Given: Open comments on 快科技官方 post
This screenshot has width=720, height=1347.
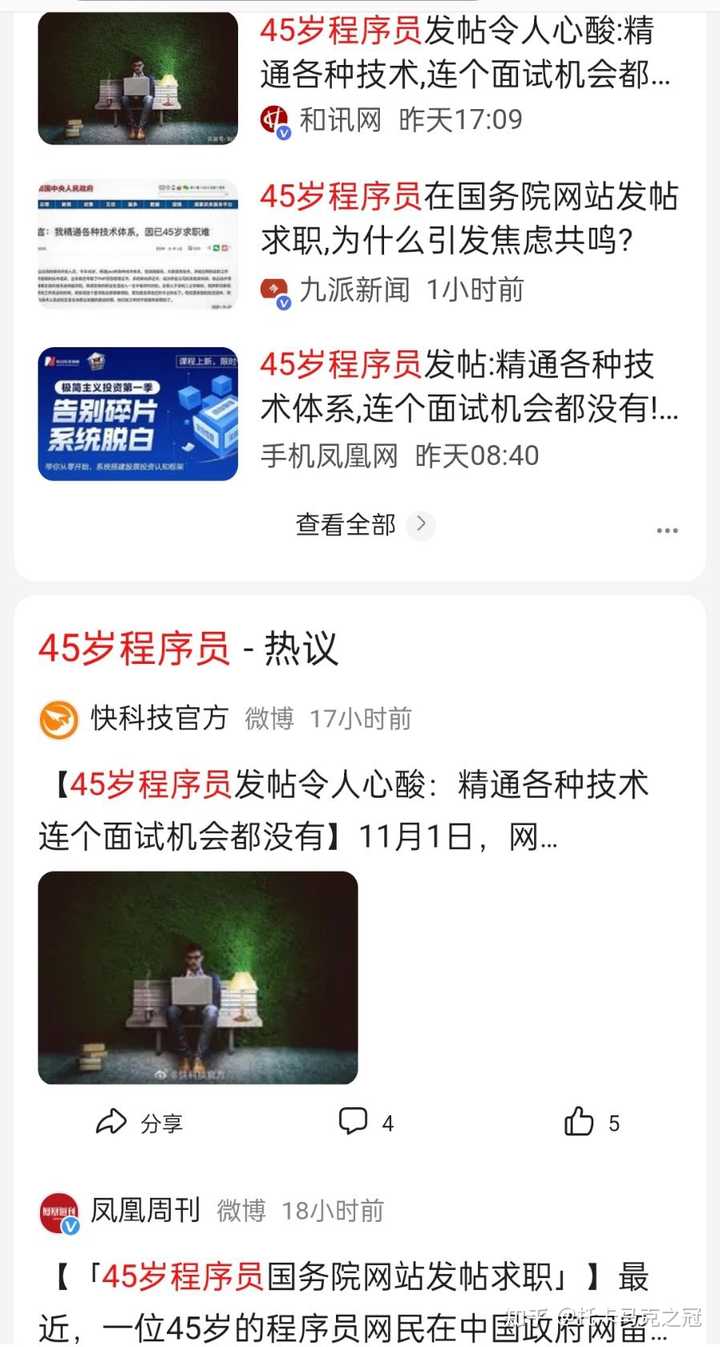Looking at the screenshot, I should coord(366,1122).
